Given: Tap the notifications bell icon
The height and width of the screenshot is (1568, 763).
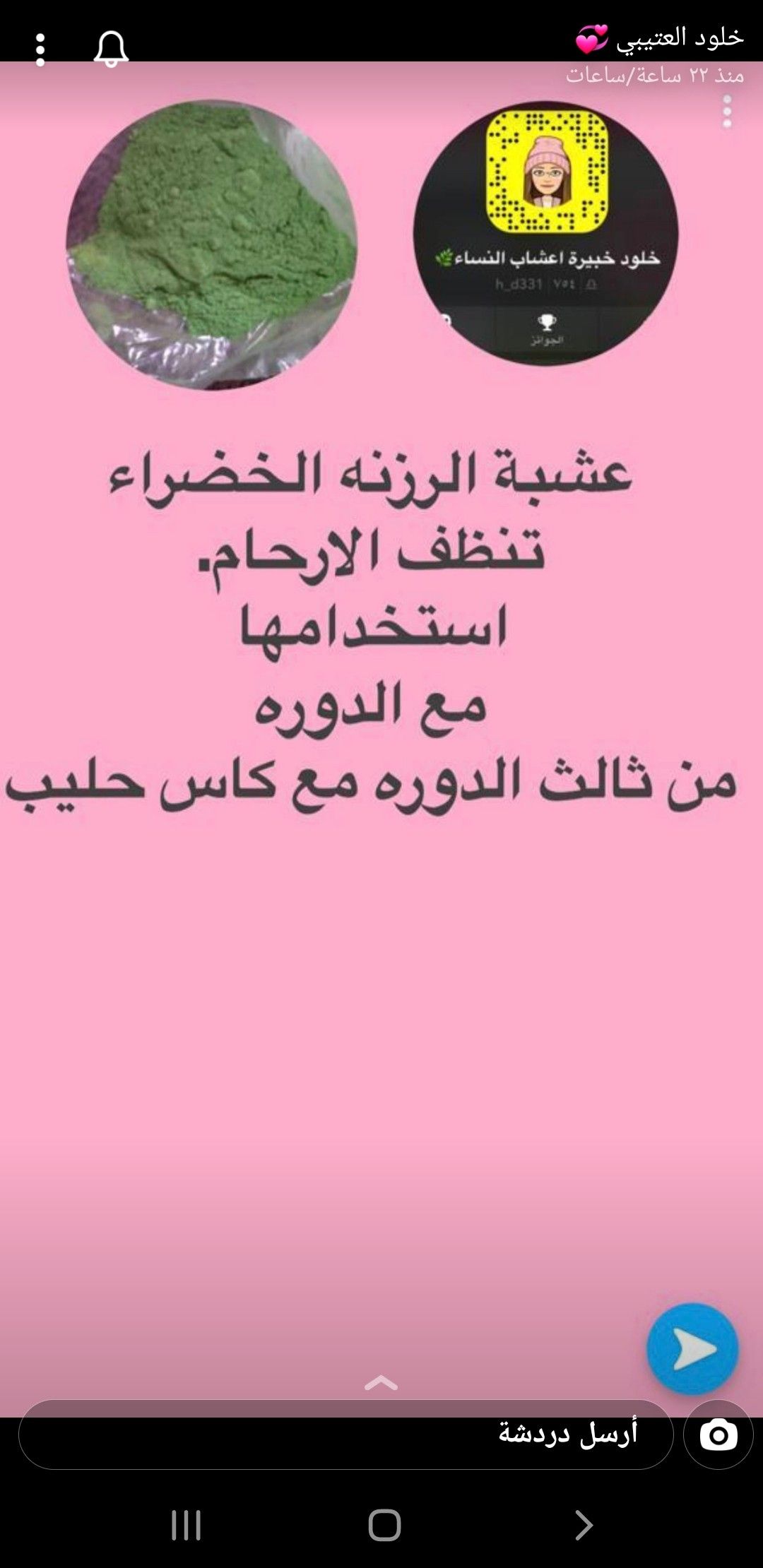Looking at the screenshot, I should coord(111,49).
